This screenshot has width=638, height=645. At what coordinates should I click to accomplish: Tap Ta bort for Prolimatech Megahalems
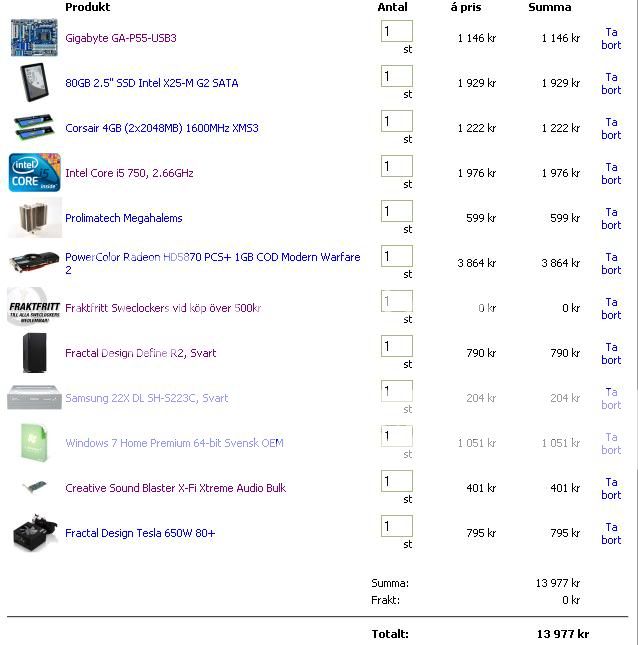click(x=611, y=218)
